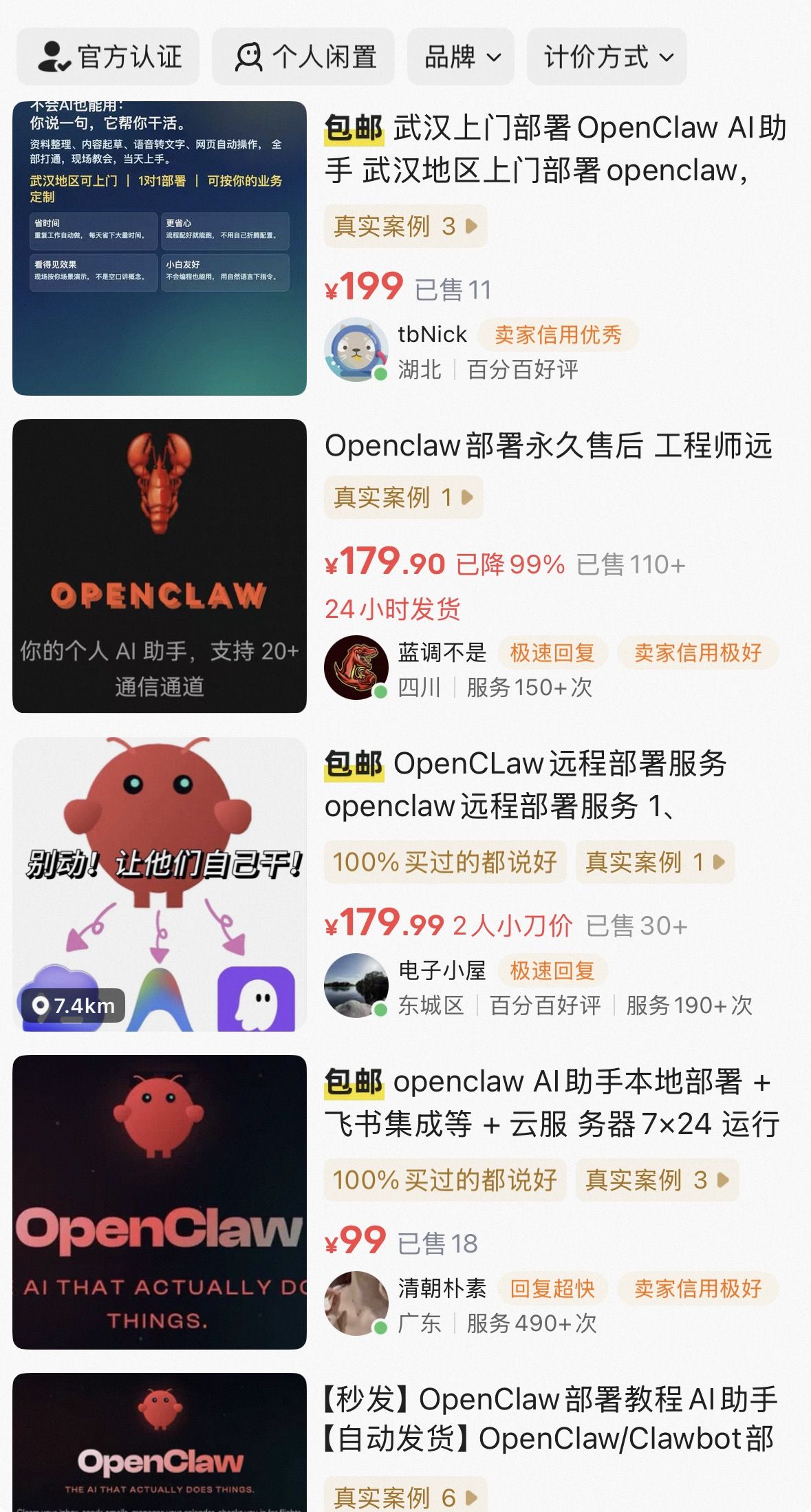Open the Openclaw部署永久售后 listing
This screenshot has height=1512, width=811.
(x=548, y=446)
